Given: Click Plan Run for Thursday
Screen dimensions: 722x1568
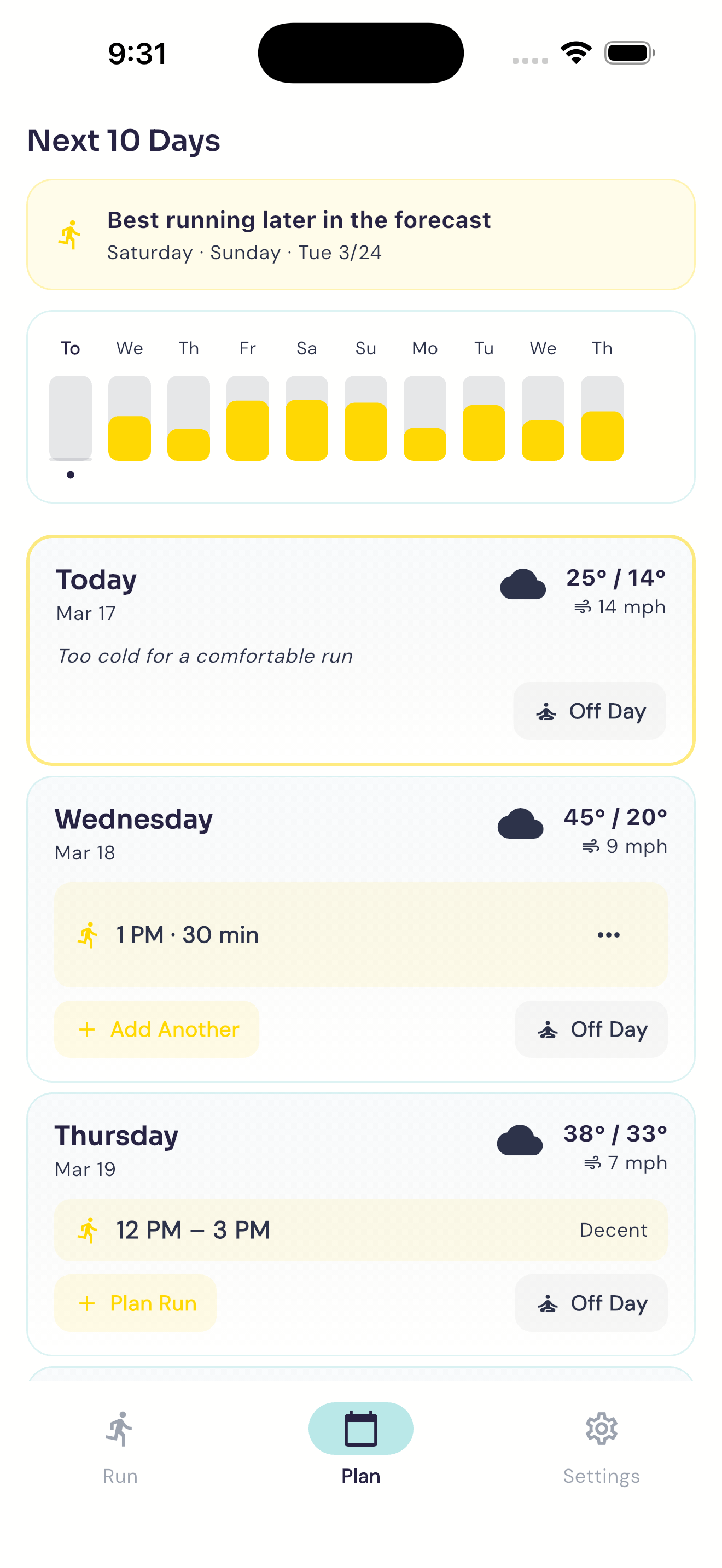Looking at the screenshot, I should (135, 1303).
